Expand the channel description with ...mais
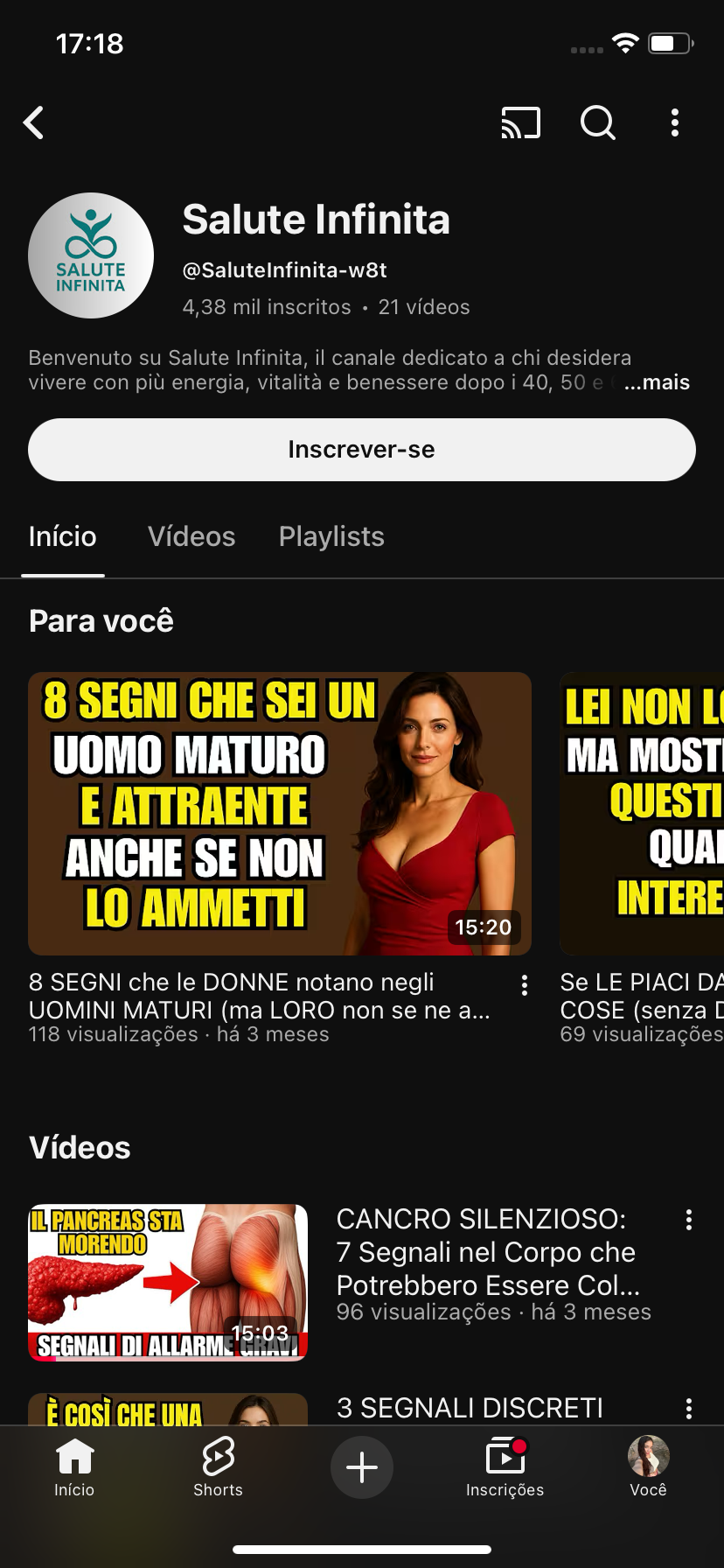The width and height of the screenshot is (724, 1568). (657, 382)
